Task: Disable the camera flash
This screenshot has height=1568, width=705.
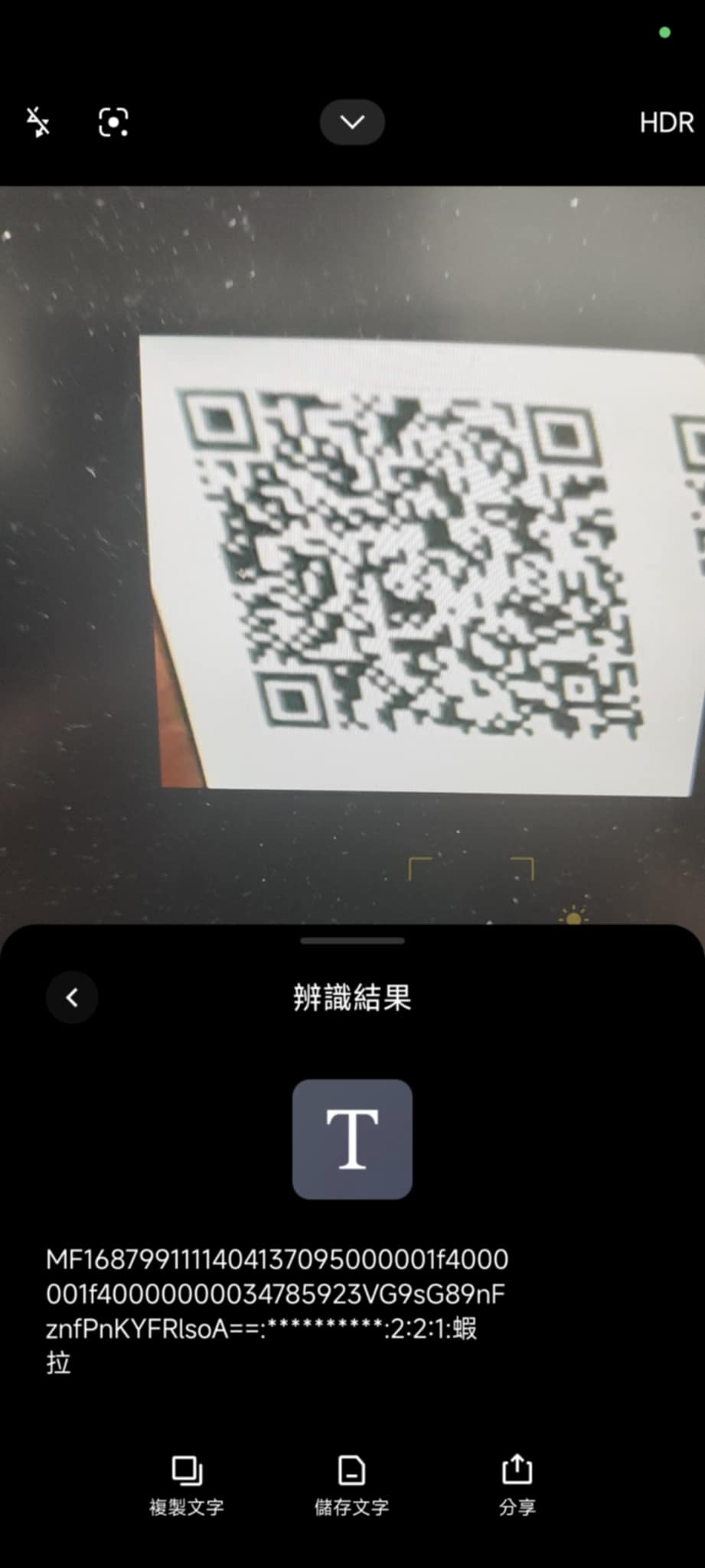Action: (38, 122)
